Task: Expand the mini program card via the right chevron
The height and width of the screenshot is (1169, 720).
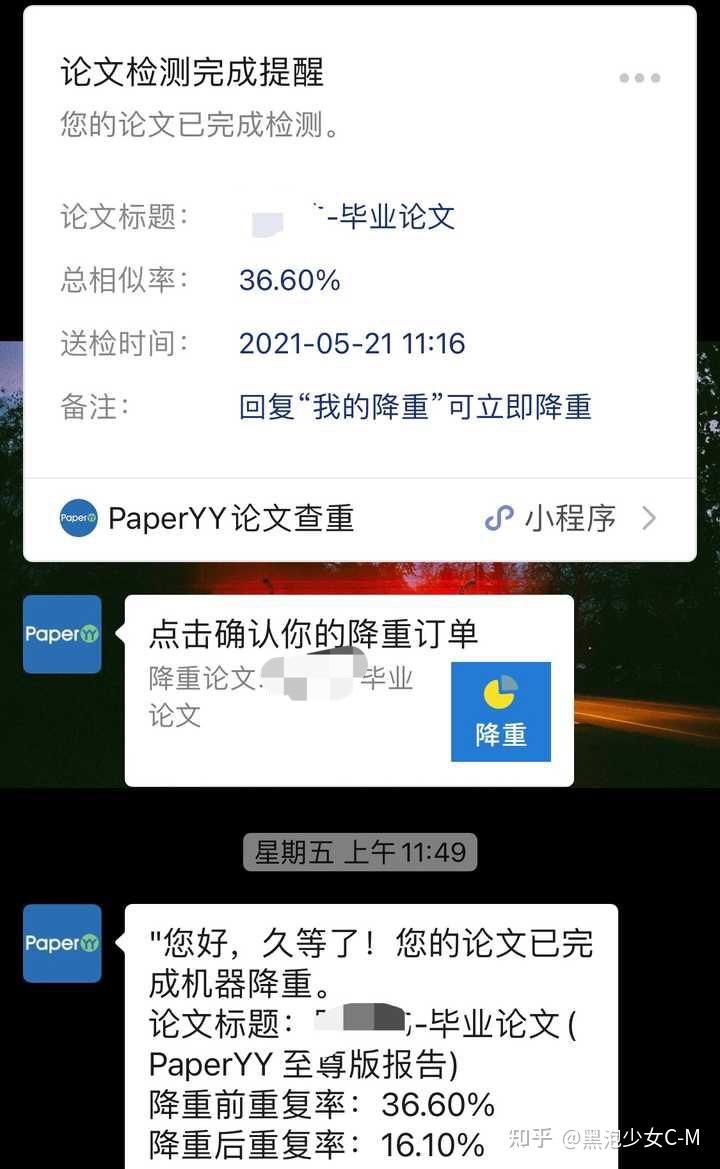Action: (x=652, y=518)
